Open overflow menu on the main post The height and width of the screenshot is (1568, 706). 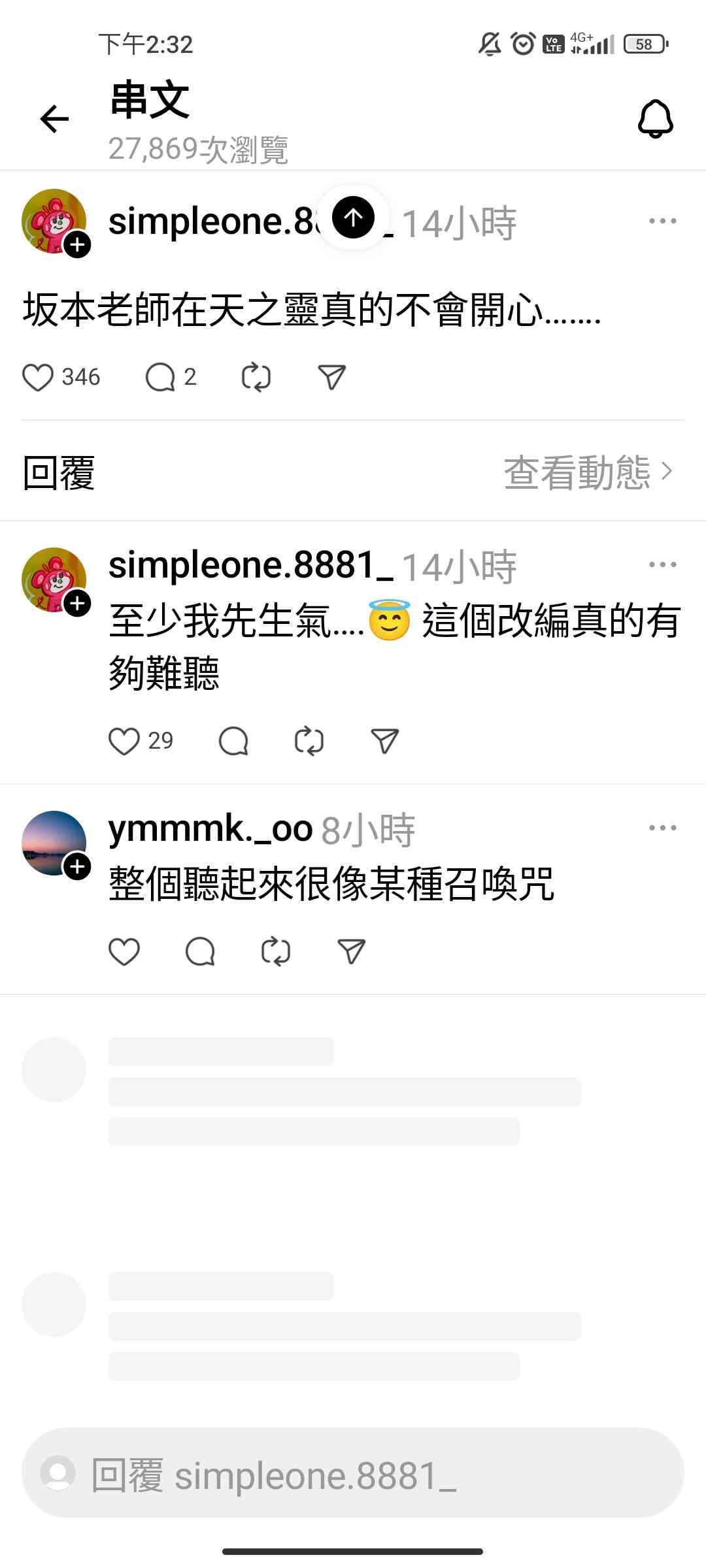(662, 221)
